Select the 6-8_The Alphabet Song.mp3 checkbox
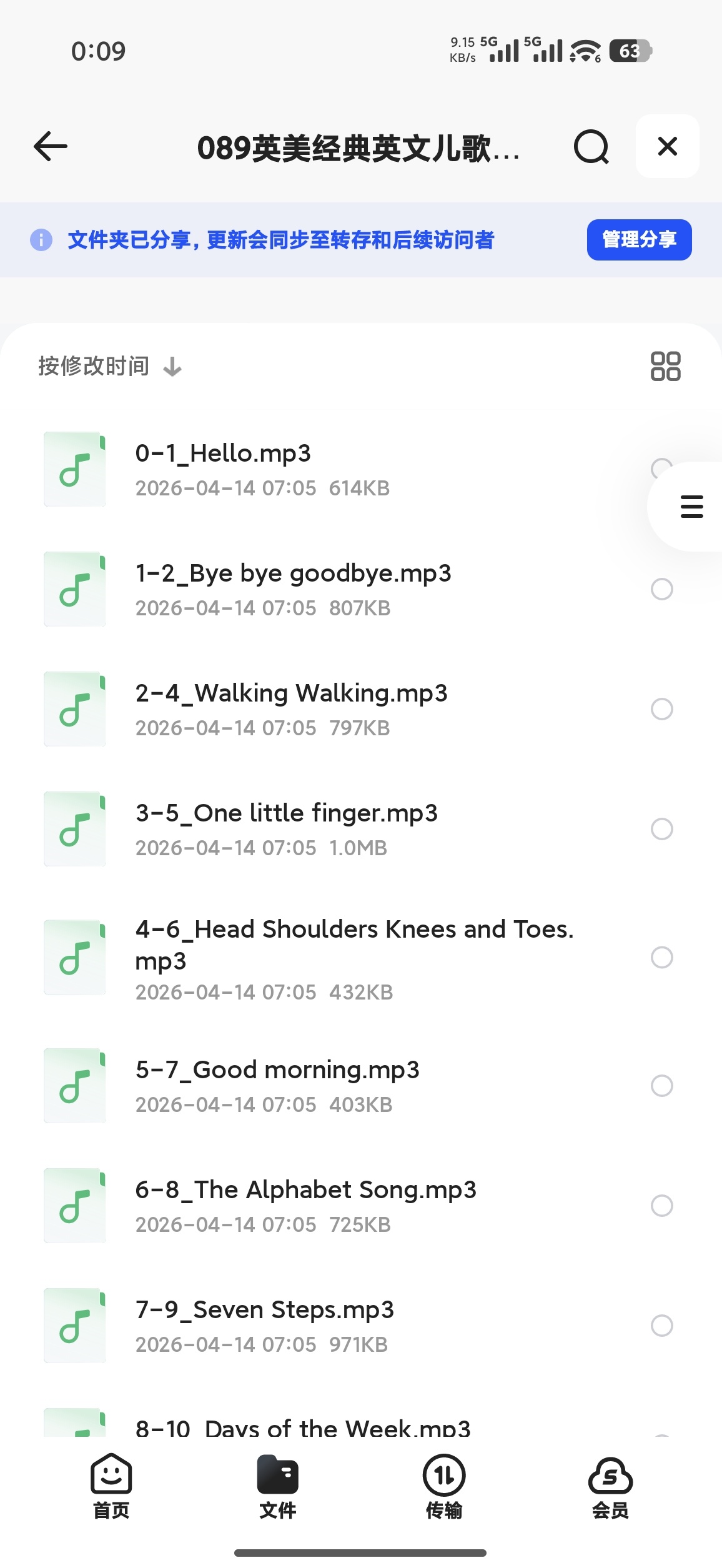This screenshot has height=1568, width=722. [x=661, y=1206]
